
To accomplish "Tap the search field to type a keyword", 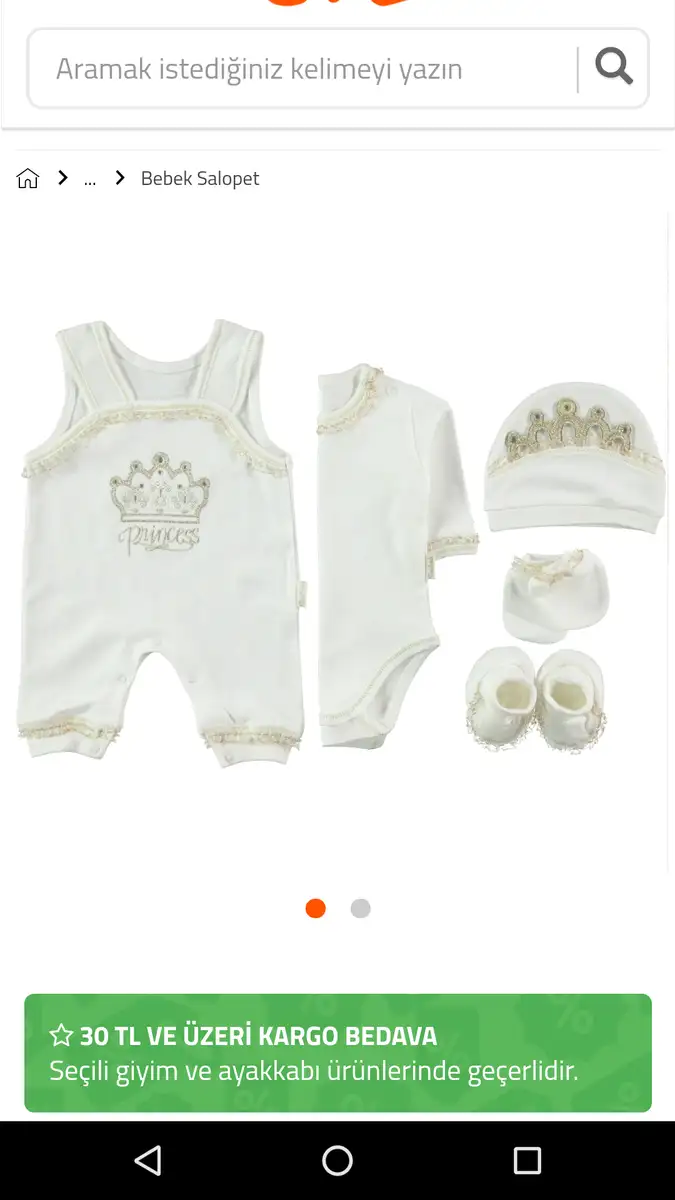I will [303, 69].
